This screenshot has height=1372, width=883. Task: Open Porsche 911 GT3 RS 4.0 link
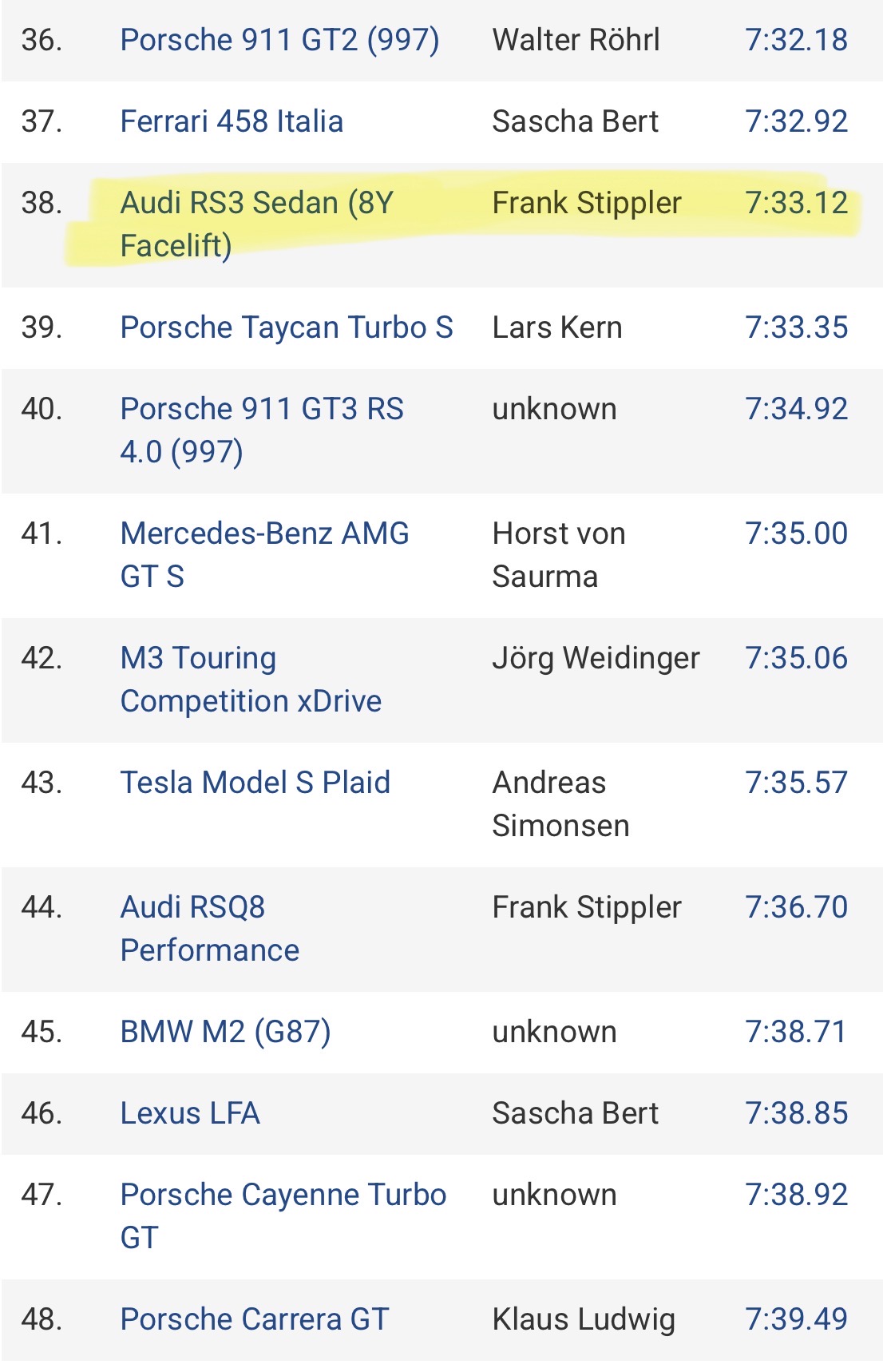pos(262,430)
